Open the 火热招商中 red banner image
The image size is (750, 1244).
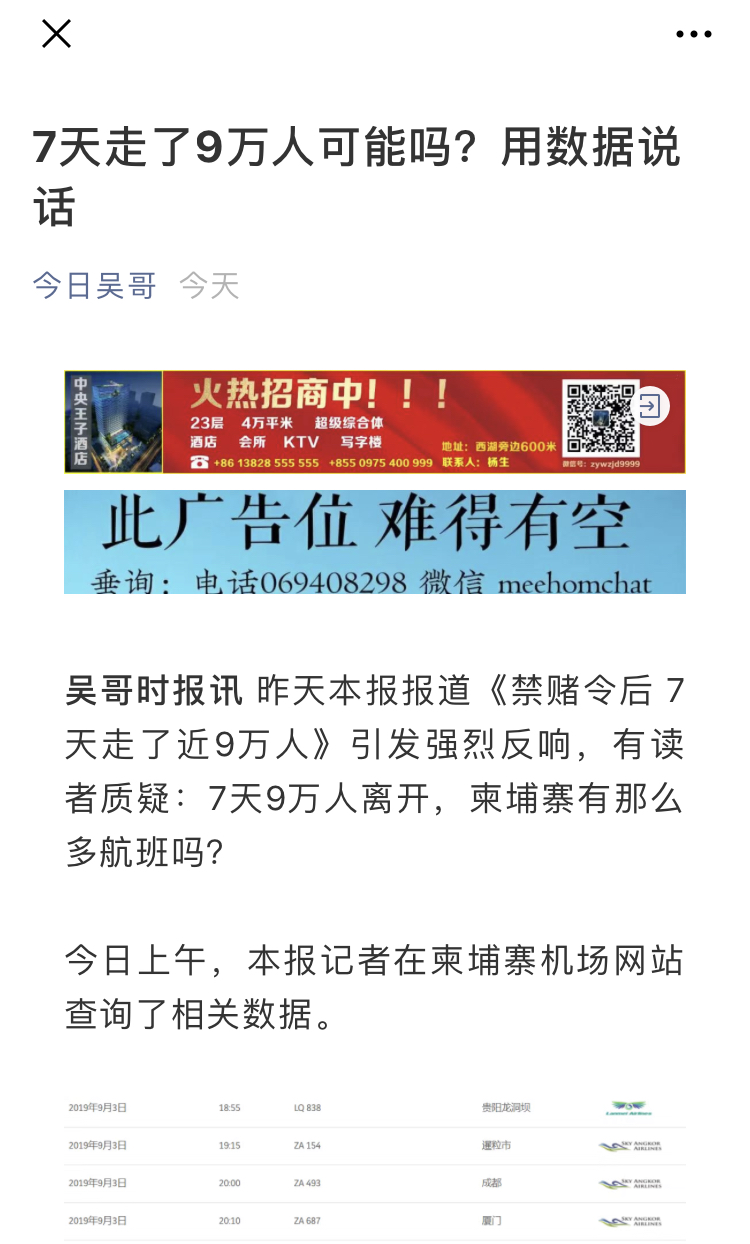tap(374, 421)
